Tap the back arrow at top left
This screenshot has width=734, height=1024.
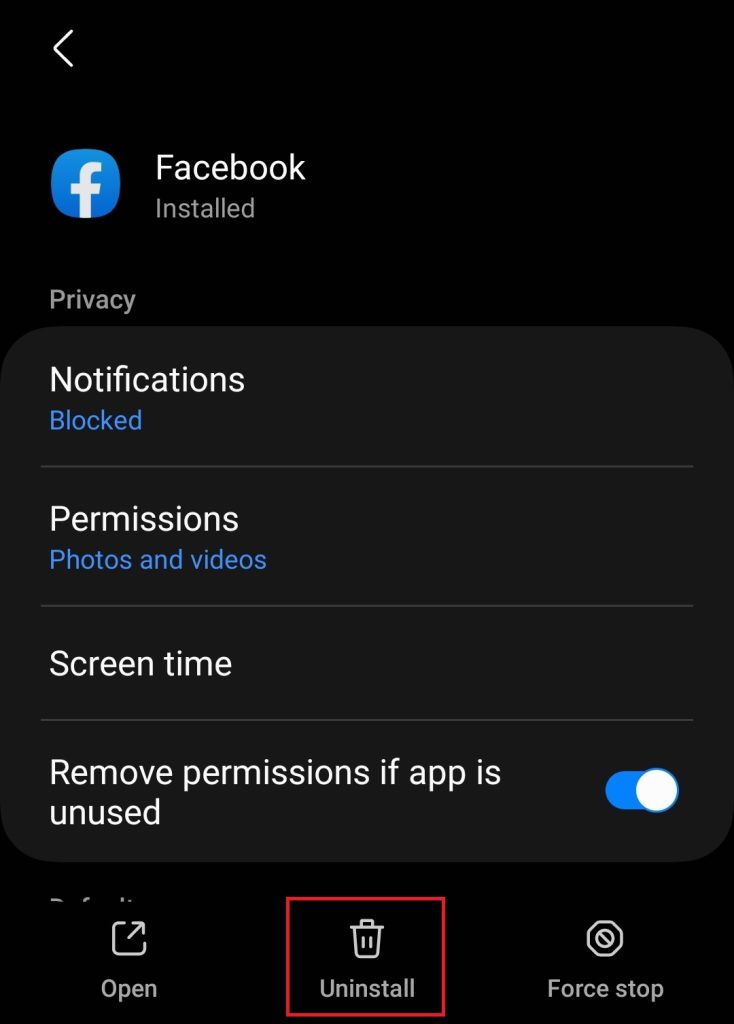click(62, 47)
